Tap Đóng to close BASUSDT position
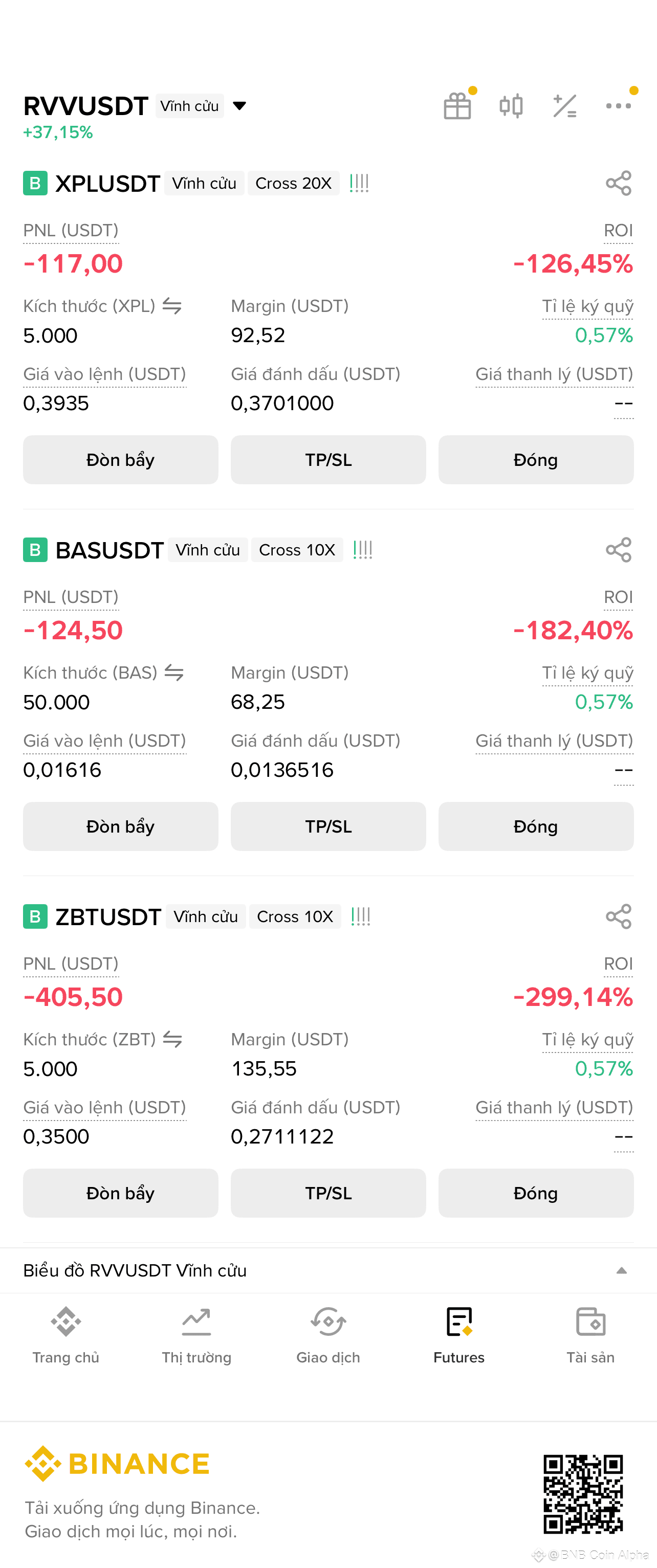 (536, 826)
